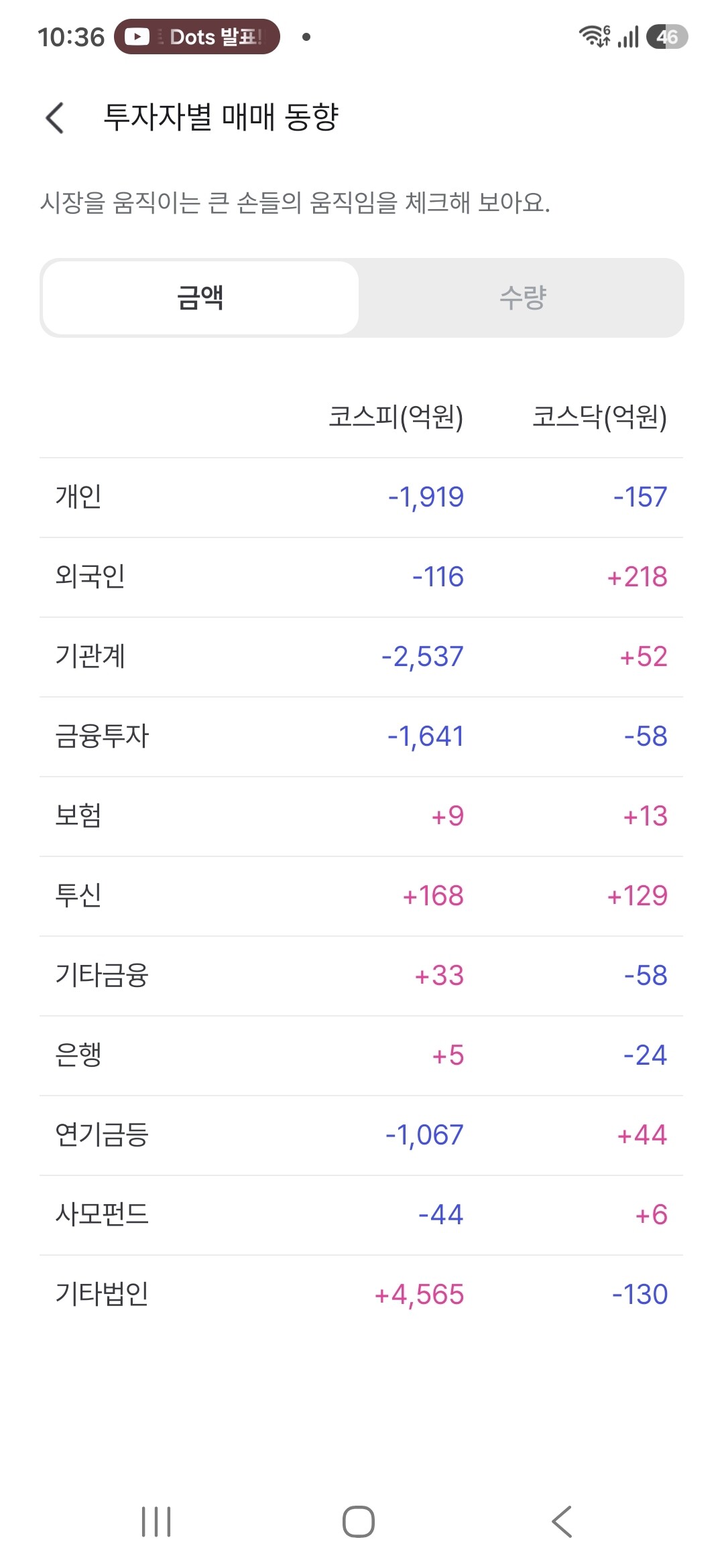Screen dimensions: 724x1568
Task: Open recent apps from the navigation bar
Action: click(156, 1521)
